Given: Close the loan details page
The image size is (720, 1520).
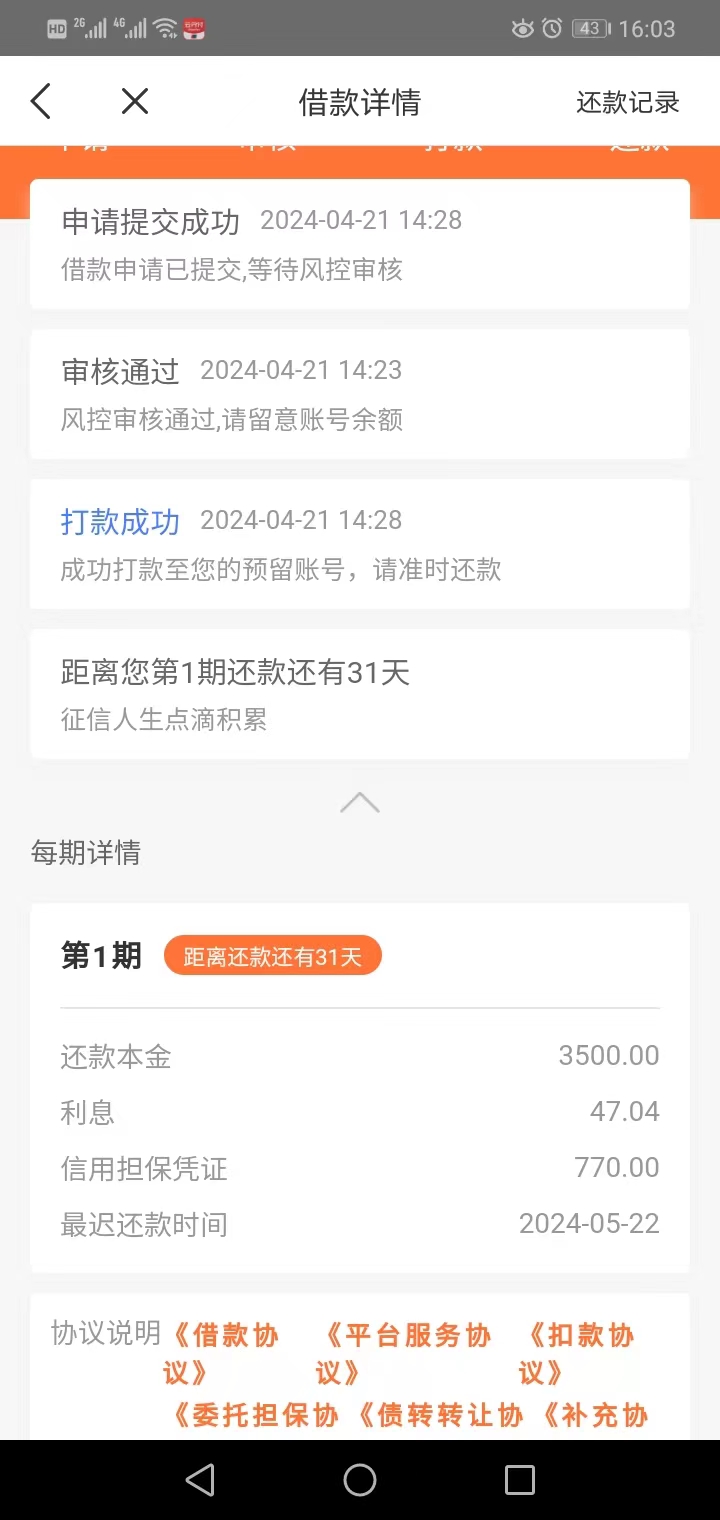Looking at the screenshot, I should coord(134,102).
